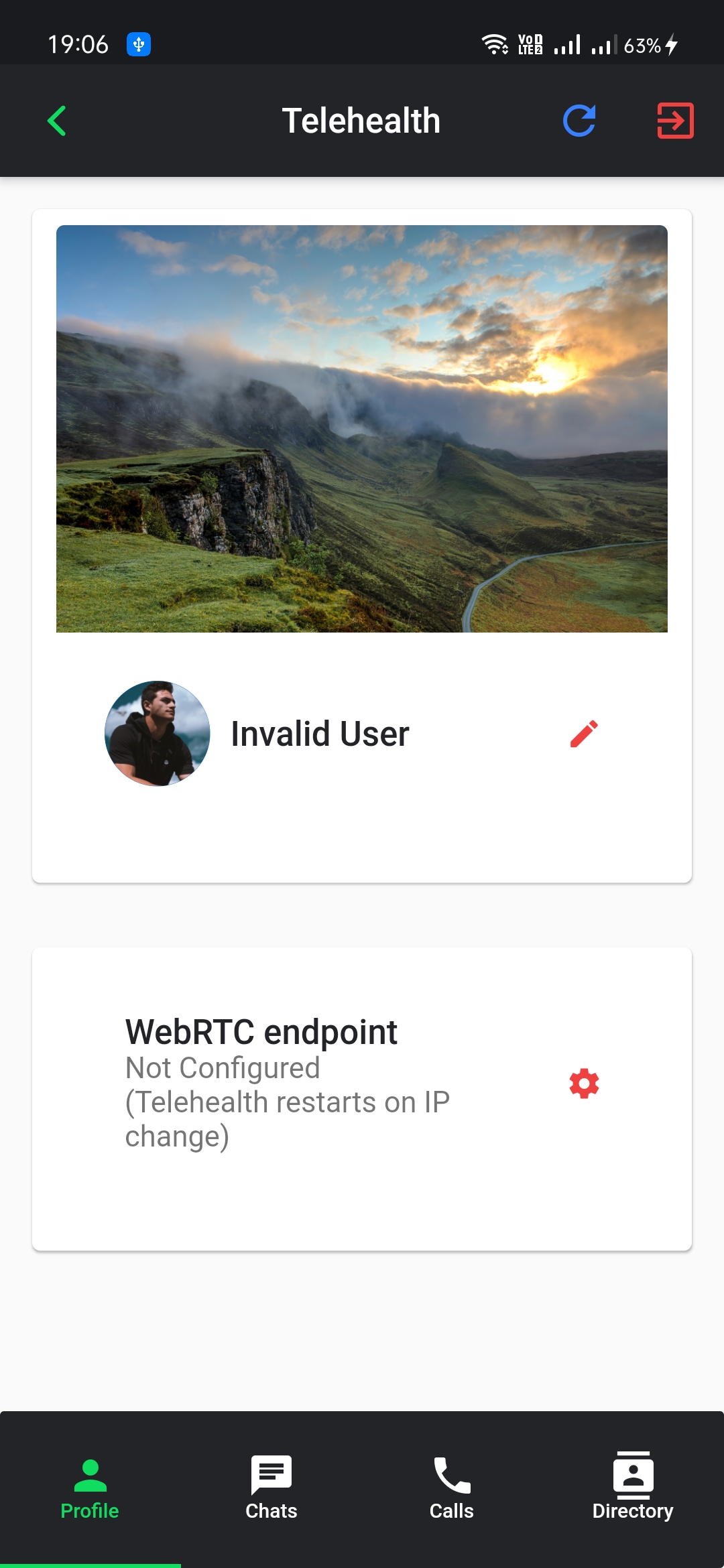
Task: Tap the Calls phone icon
Action: click(450, 1472)
